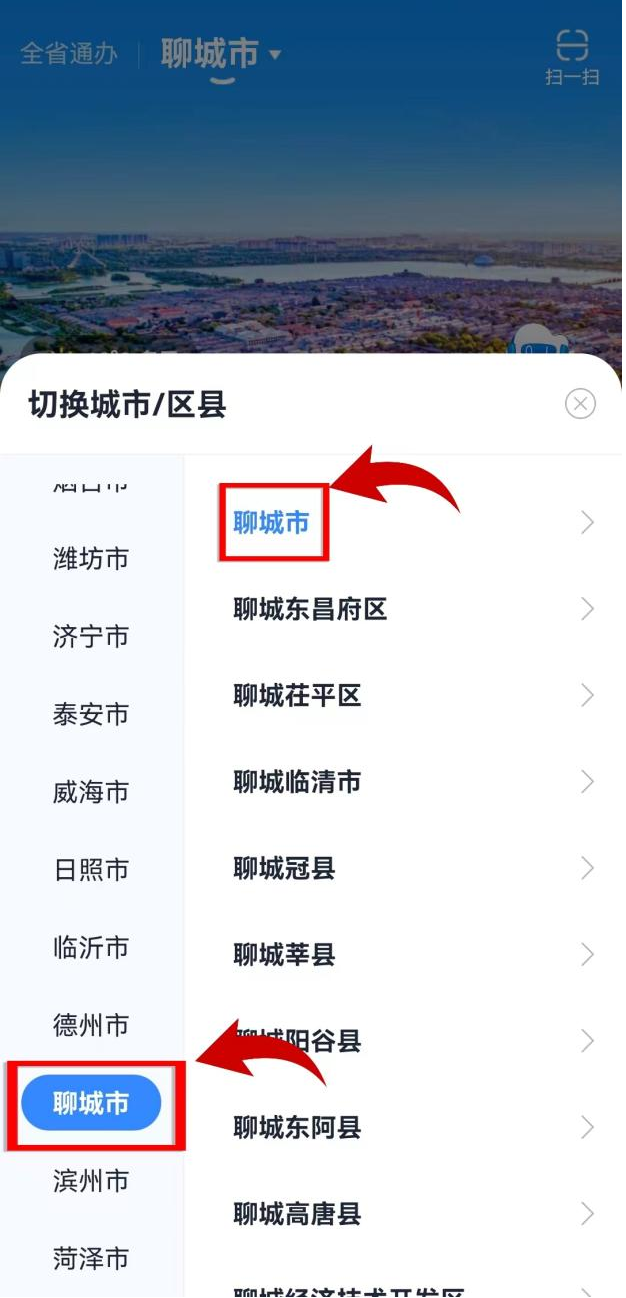The height and width of the screenshot is (1298, 626).
Task: Select 聊城东昌府区 district
Action: click(310, 609)
